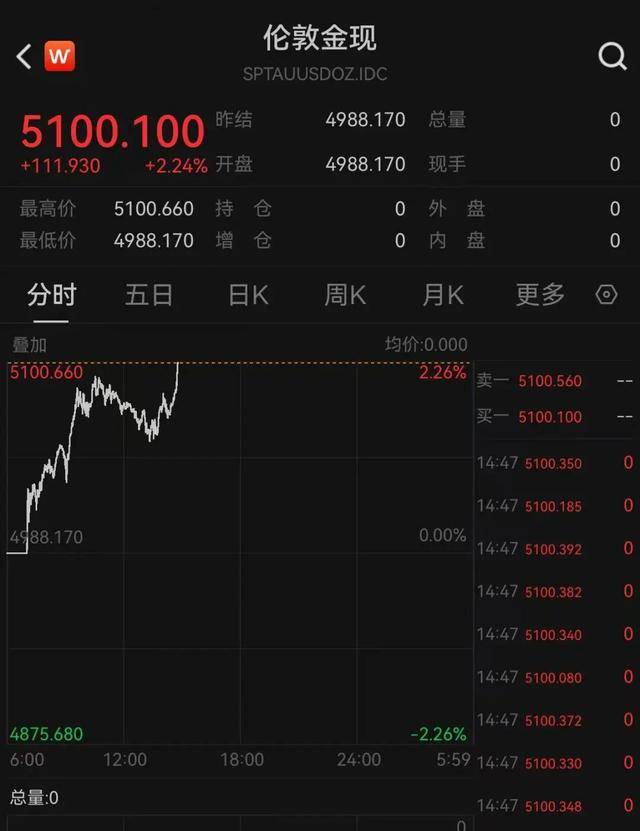Tap 叠加 to overlay another symbol
The width and height of the screenshot is (640, 831).
tap(29, 345)
